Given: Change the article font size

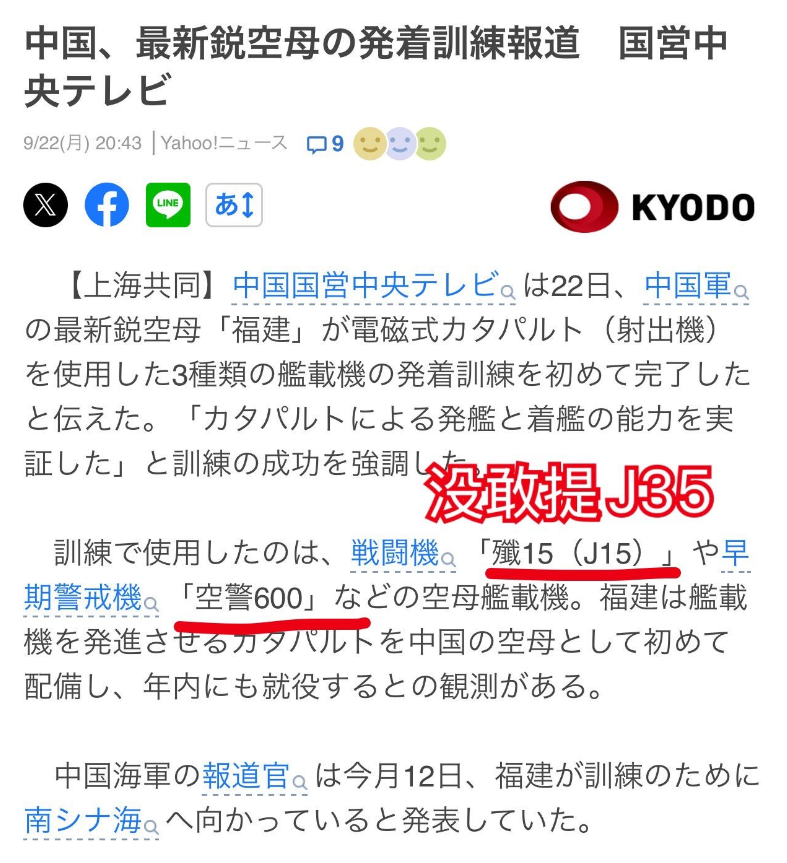Looking at the screenshot, I should click(x=235, y=206).
